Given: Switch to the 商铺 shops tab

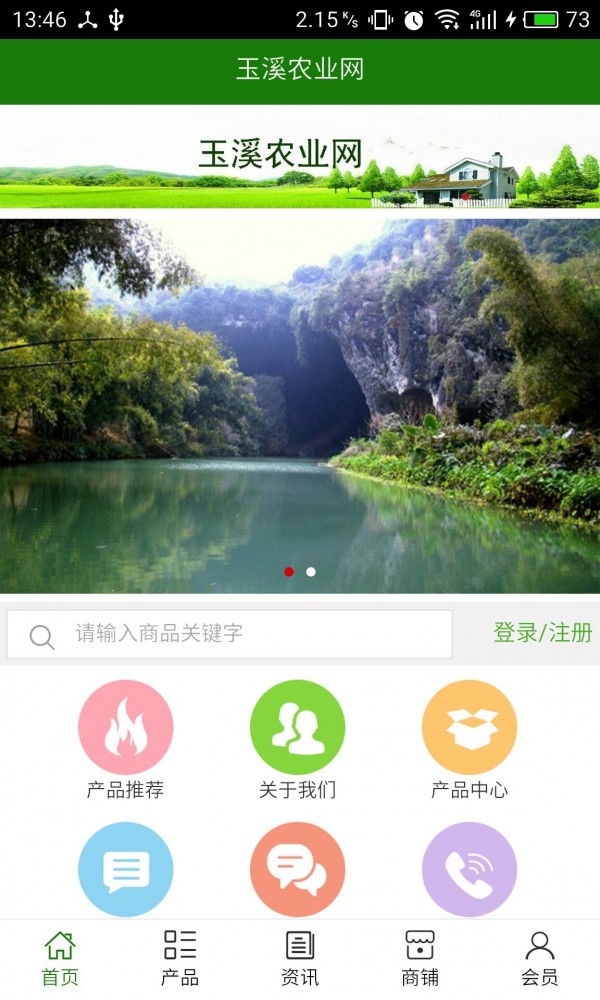Looking at the screenshot, I should point(420,958).
